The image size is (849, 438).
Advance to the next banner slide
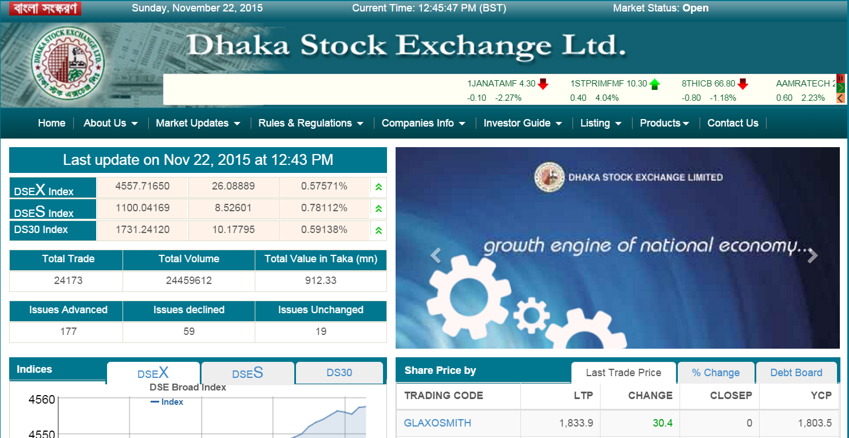click(812, 256)
